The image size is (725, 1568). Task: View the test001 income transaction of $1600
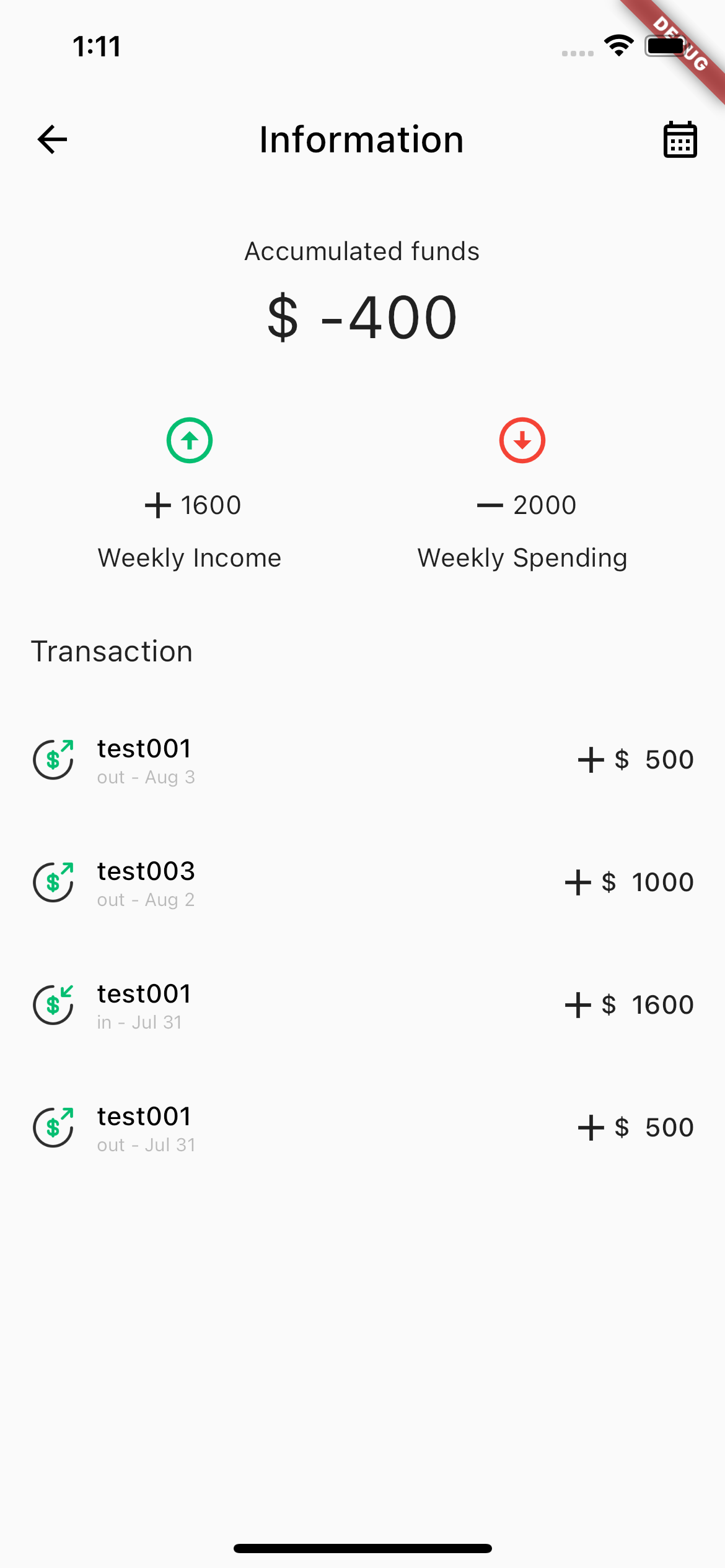362,1005
